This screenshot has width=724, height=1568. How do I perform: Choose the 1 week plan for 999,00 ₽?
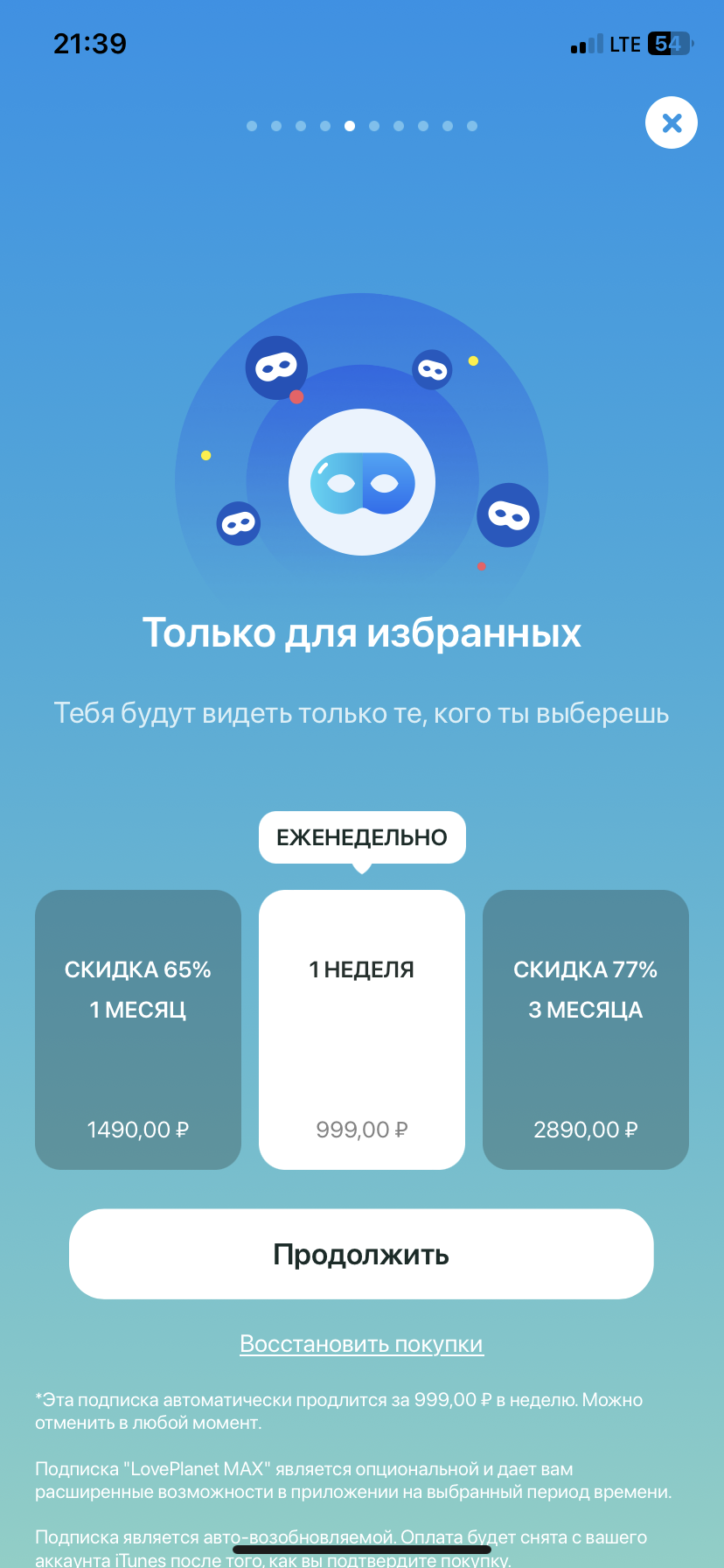pyautogui.click(x=362, y=1029)
